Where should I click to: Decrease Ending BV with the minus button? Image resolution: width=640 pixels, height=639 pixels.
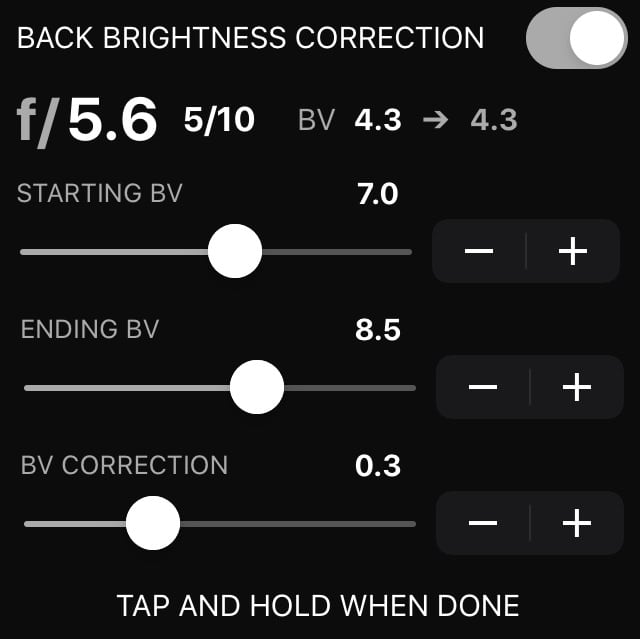[483, 387]
